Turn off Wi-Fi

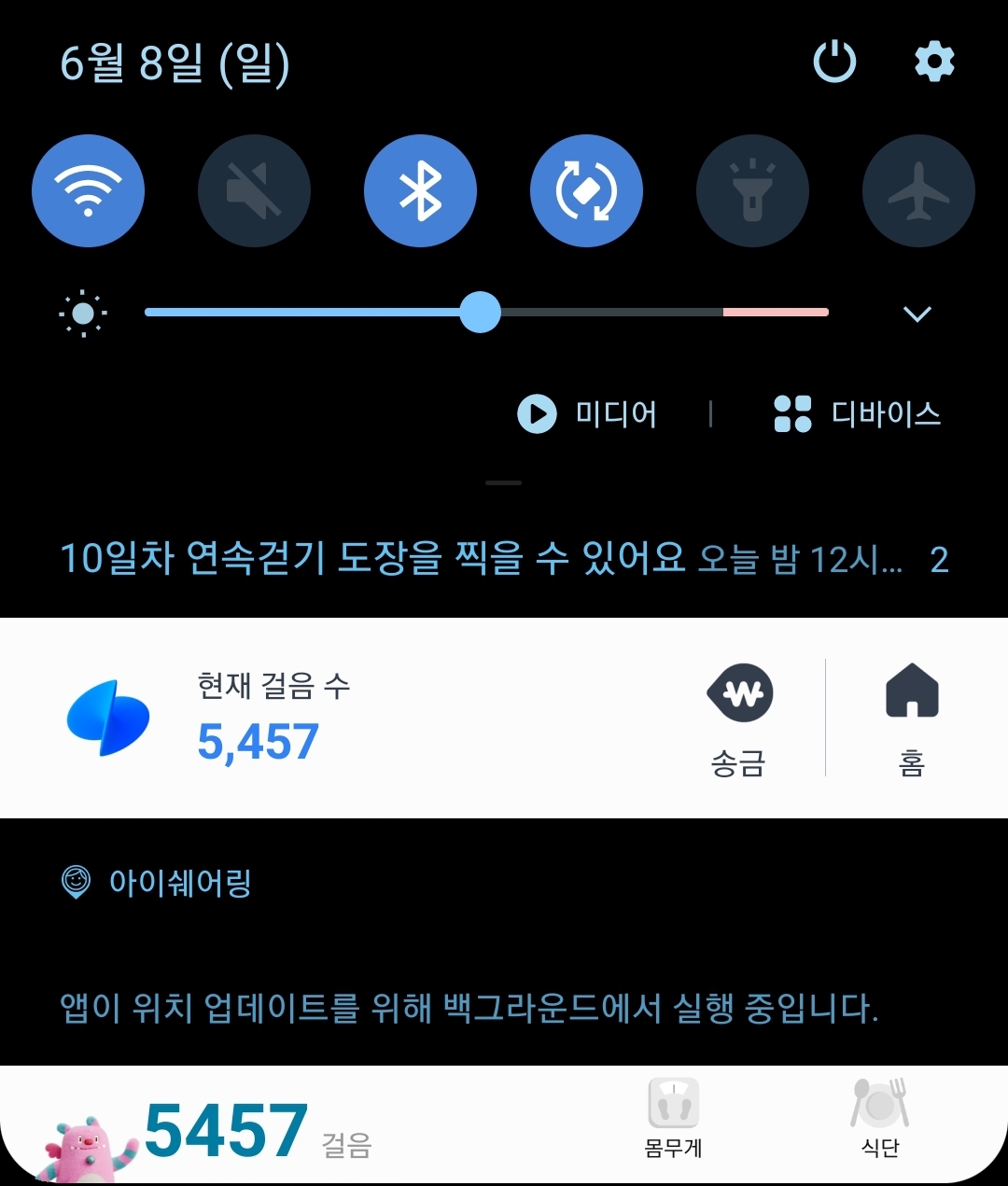88,190
